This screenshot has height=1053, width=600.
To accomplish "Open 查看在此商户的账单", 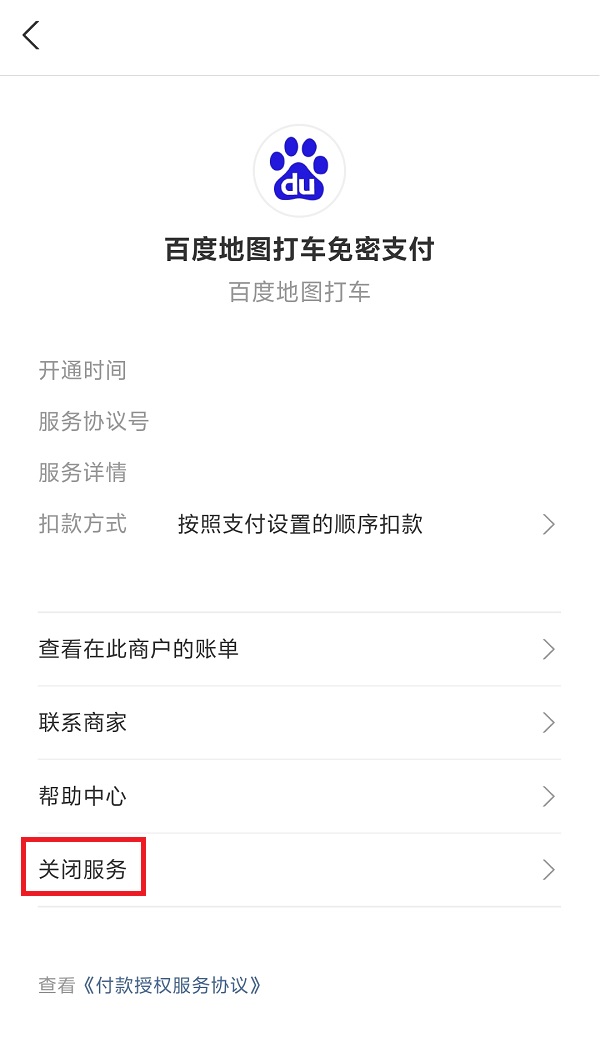I will pyautogui.click(x=300, y=649).
